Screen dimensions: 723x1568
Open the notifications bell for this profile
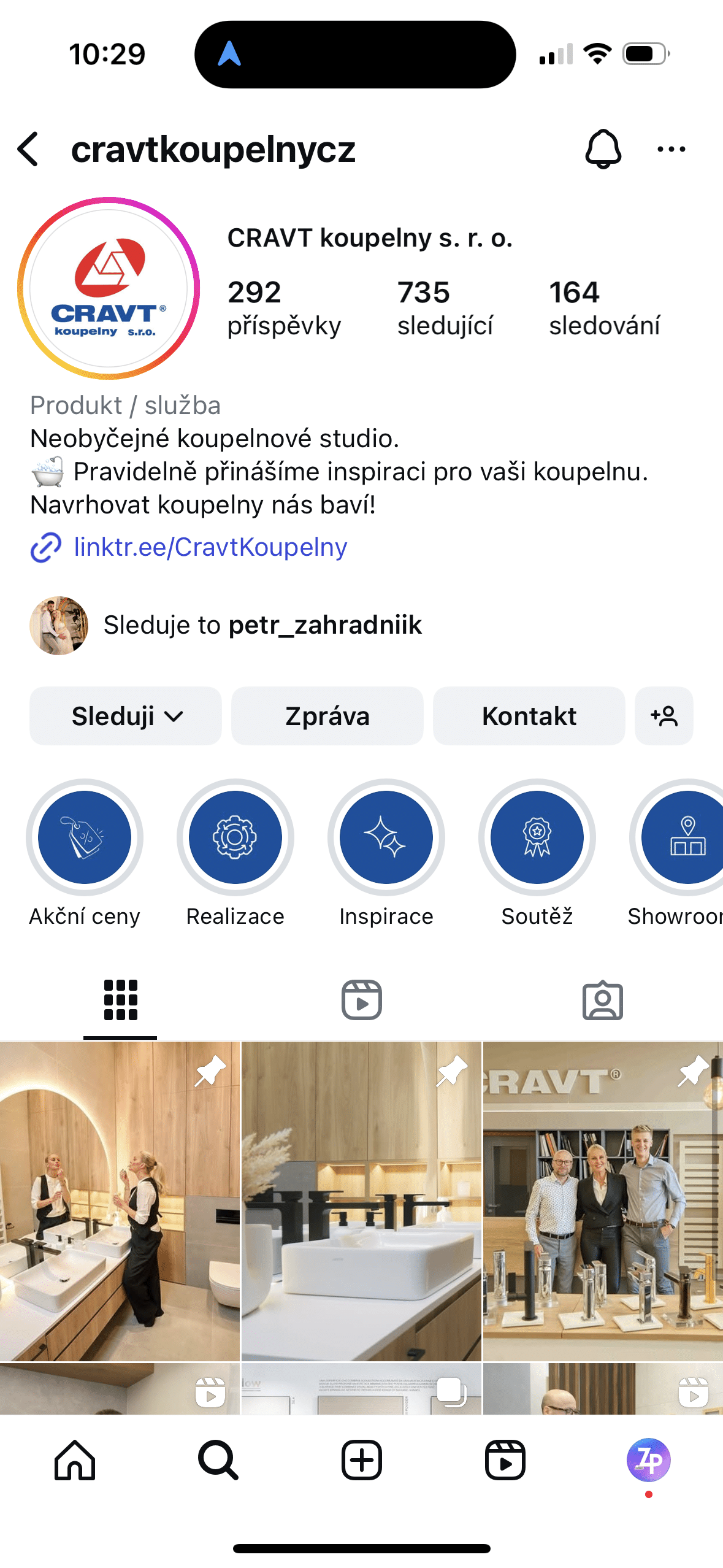click(603, 149)
